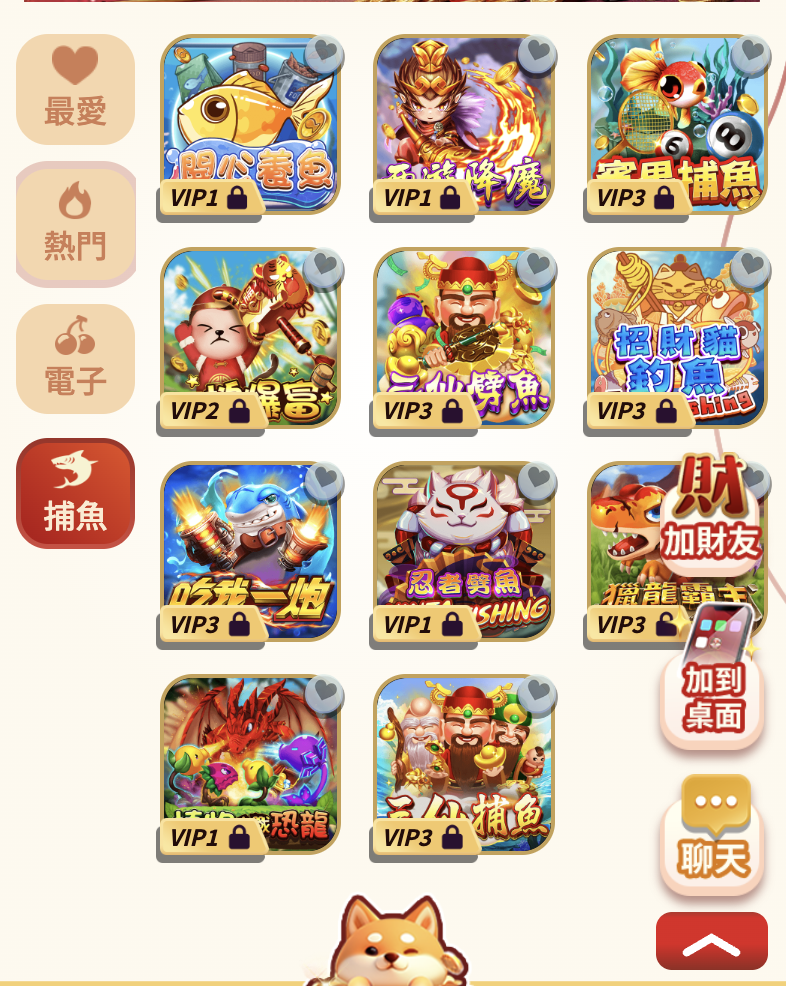The image size is (786, 986).
Task: Favorite the 西遊降魔 game with its heart
Action: click(537, 51)
